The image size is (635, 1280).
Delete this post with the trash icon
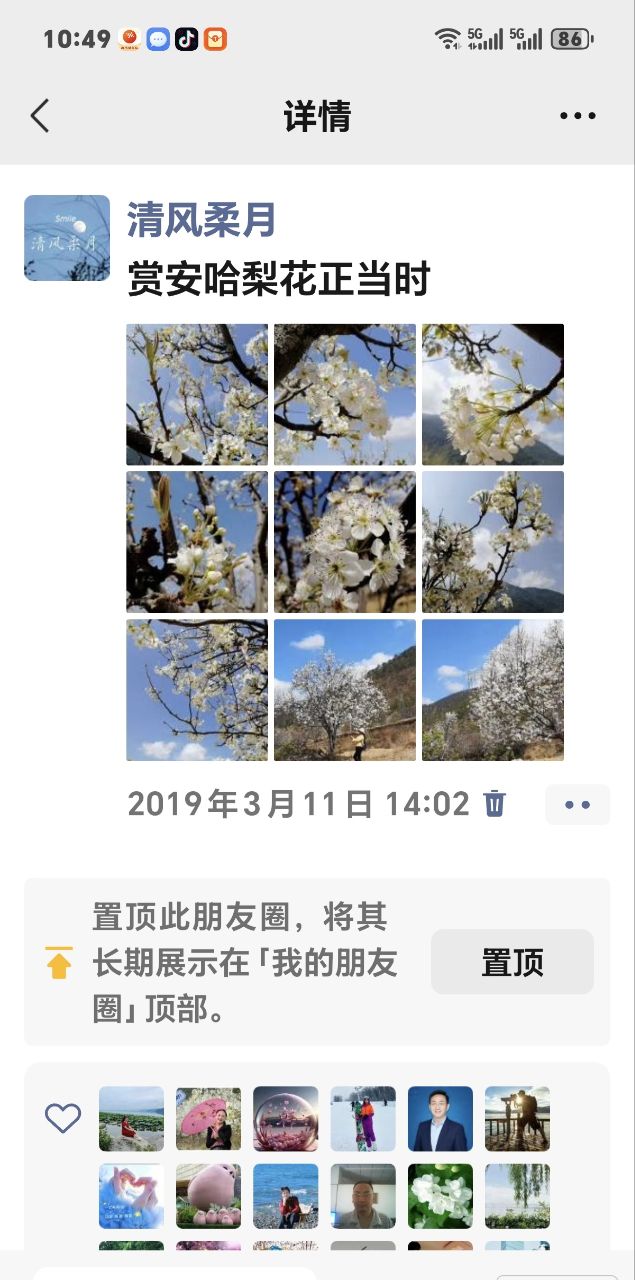click(494, 803)
